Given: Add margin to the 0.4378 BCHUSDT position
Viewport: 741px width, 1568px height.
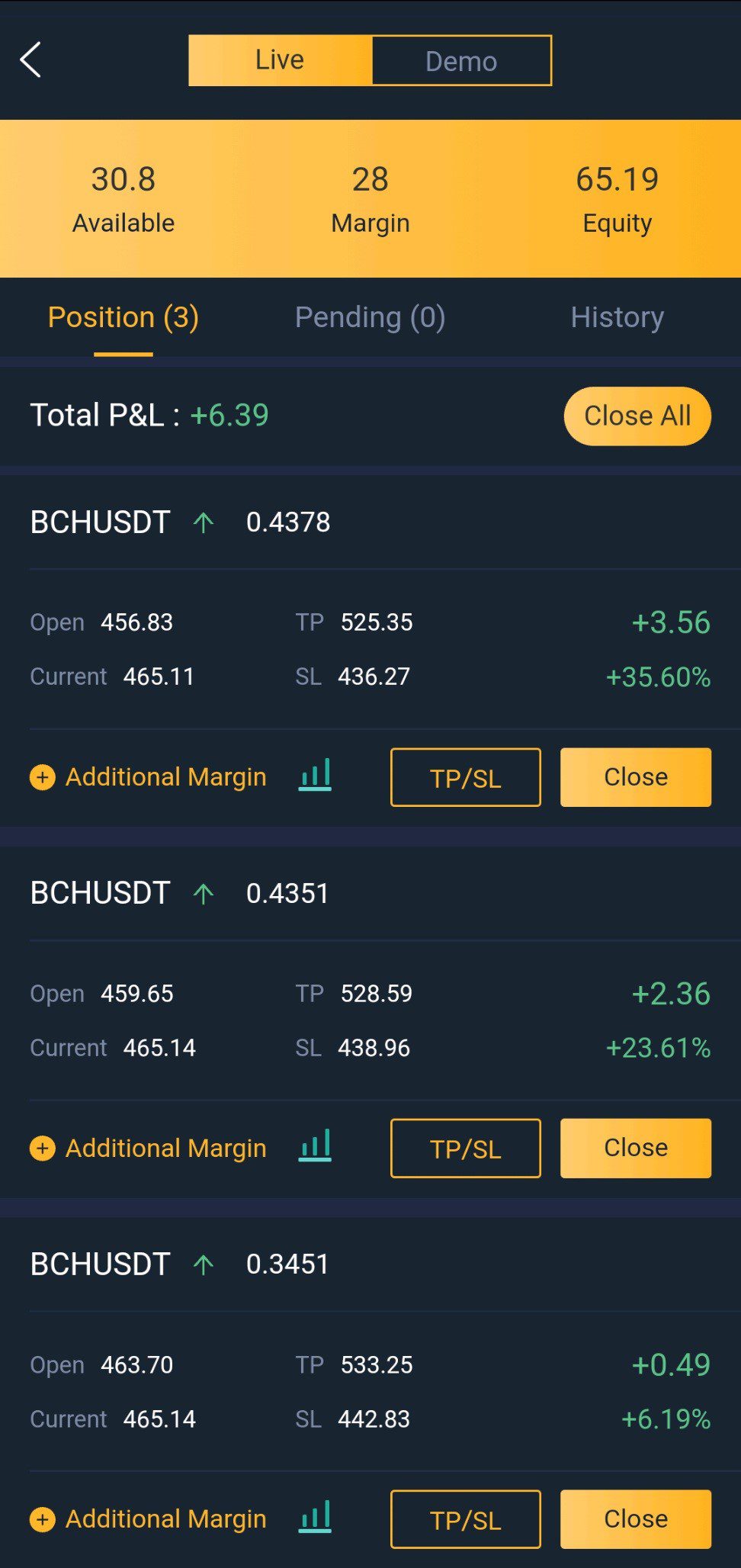Looking at the screenshot, I should coord(149,777).
